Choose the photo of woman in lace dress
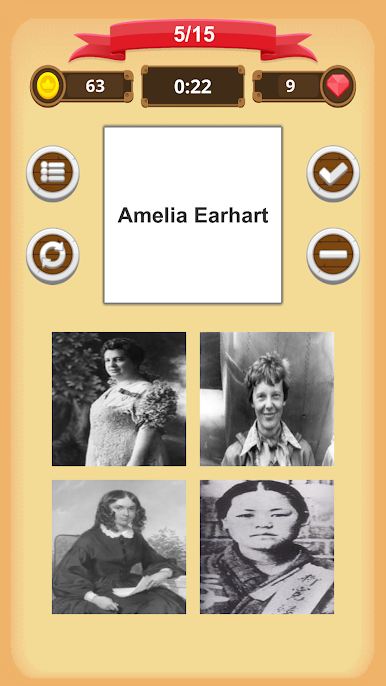 [x=119, y=399]
